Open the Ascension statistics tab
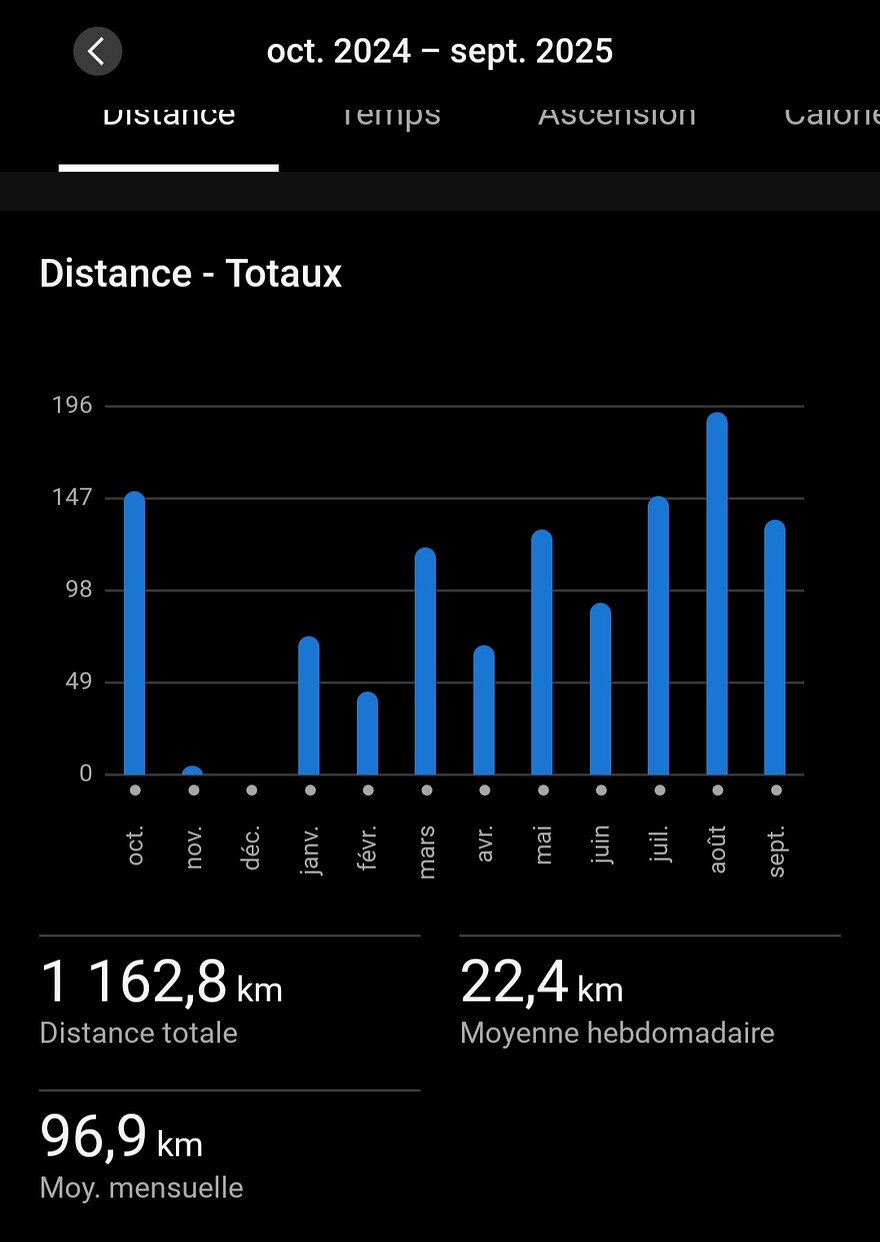The height and width of the screenshot is (1242, 880). pyautogui.click(x=616, y=115)
